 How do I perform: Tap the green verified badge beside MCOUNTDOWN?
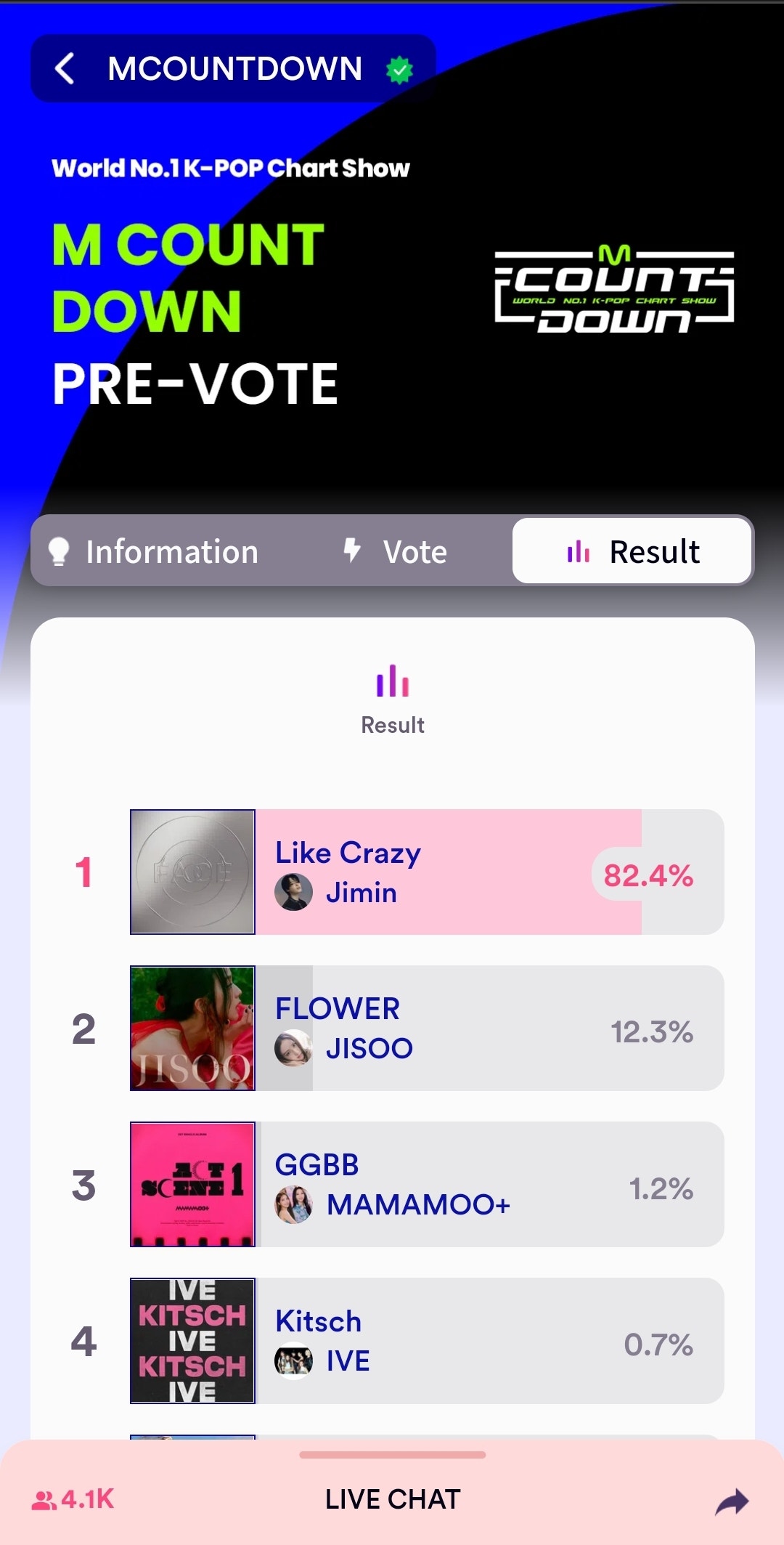click(x=399, y=70)
